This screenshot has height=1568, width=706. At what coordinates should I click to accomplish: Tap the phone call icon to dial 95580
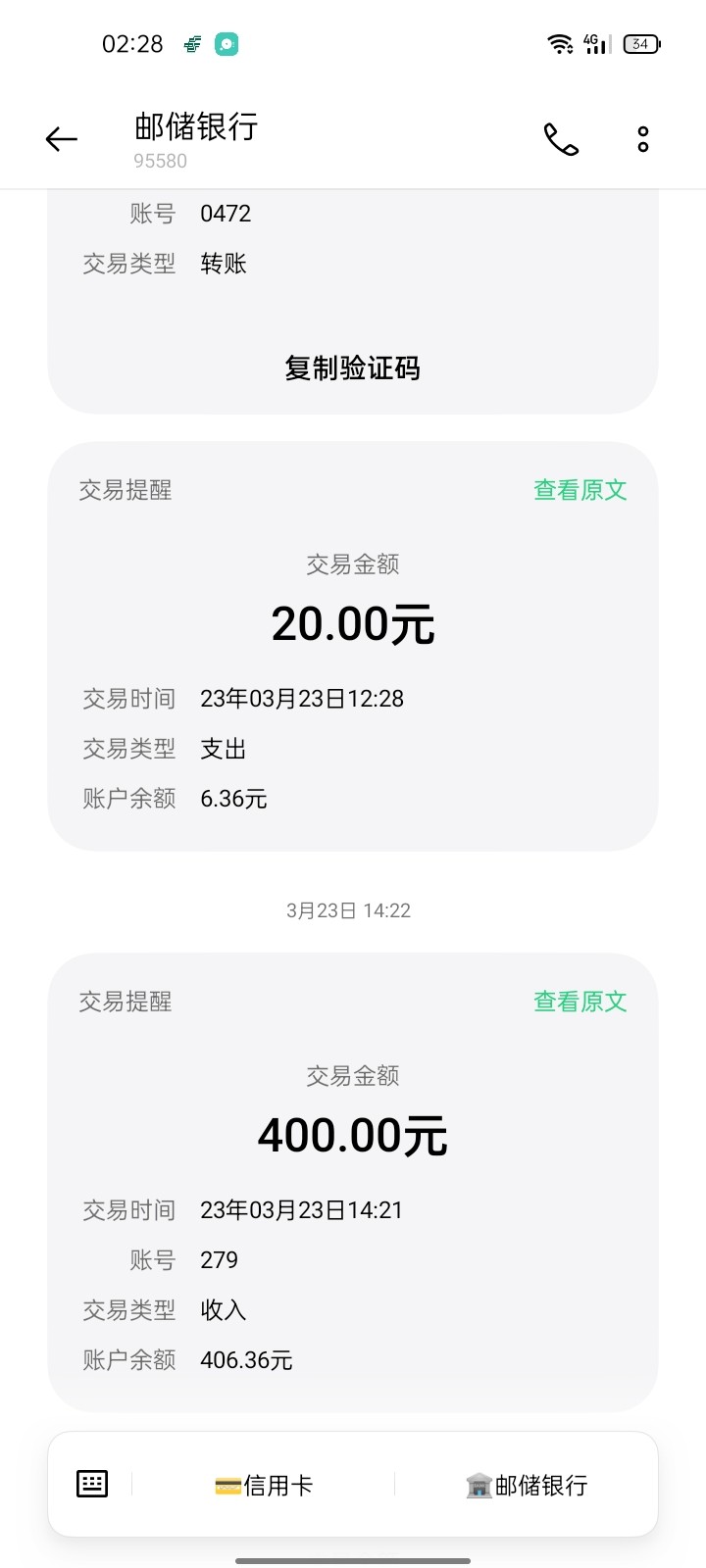tap(562, 139)
